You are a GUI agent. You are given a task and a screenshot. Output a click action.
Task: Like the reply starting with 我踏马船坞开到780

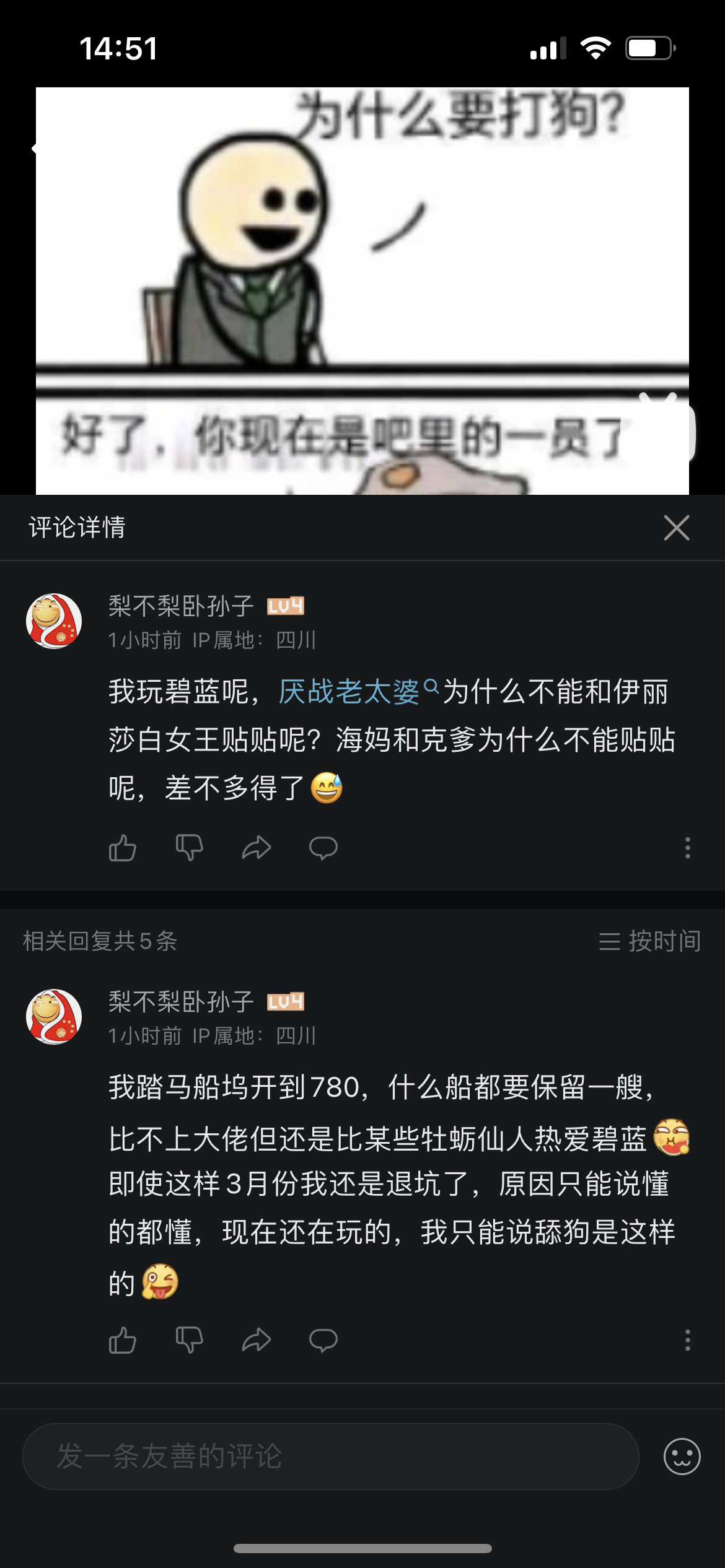click(x=123, y=1340)
